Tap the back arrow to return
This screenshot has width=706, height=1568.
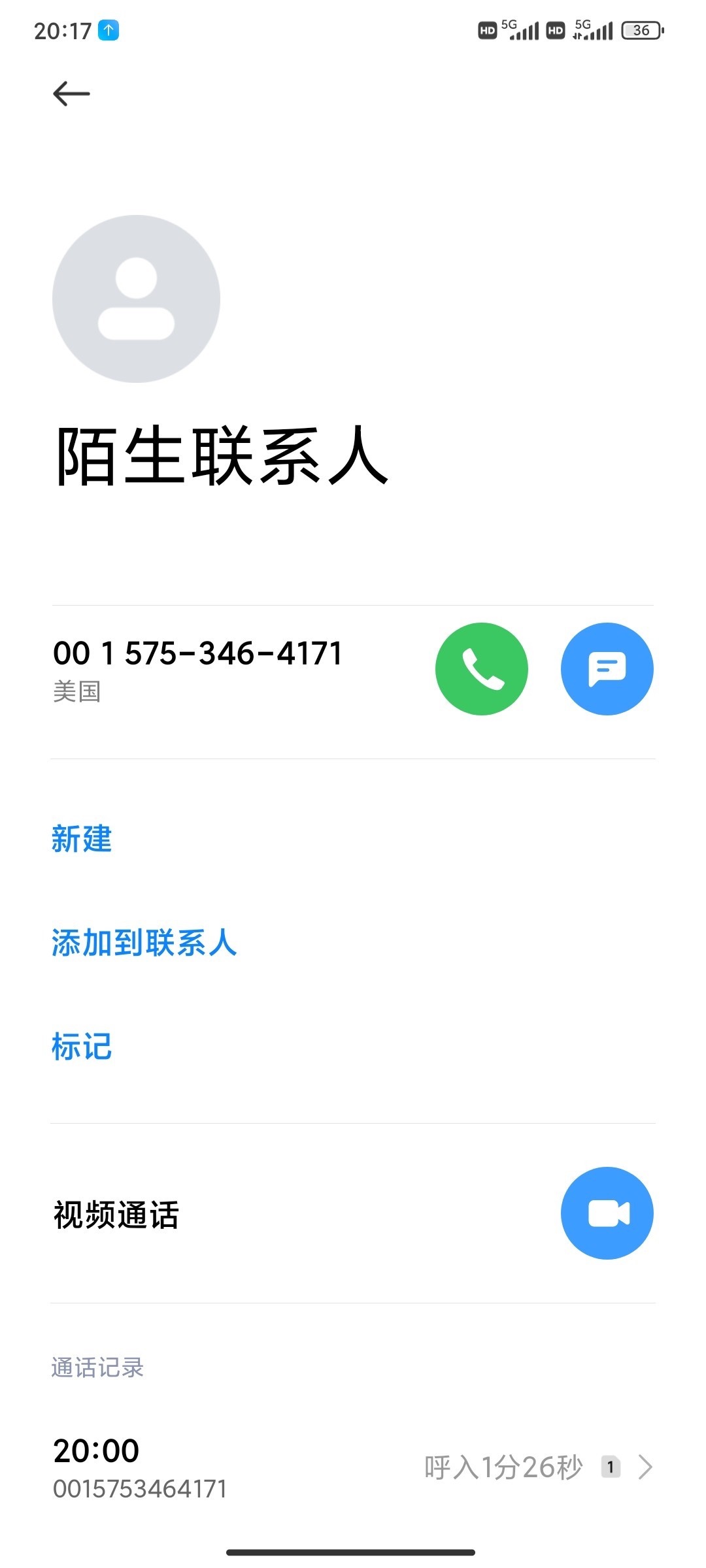click(x=71, y=93)
